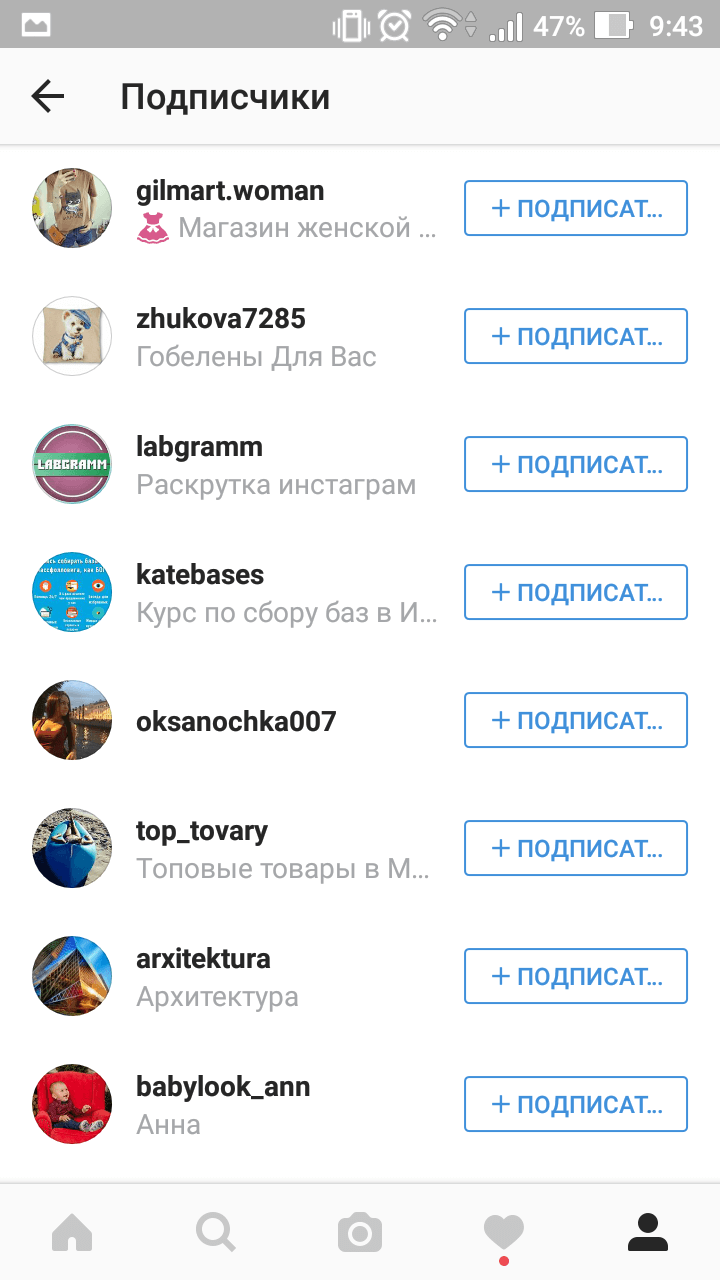Switch to the home feed tab
This screenshot has height=1280, width=720.
coord(72,1232)
